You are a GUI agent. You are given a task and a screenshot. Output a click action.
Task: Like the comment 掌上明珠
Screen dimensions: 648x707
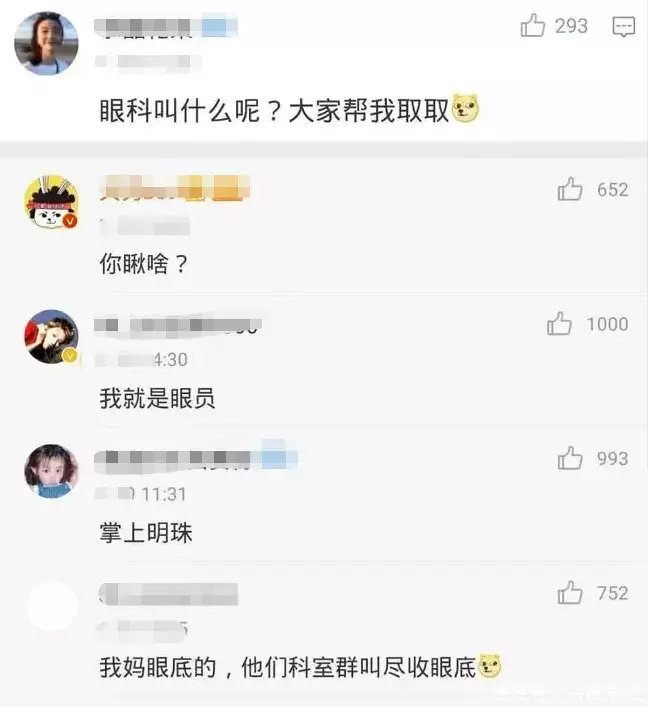click(x=571, y=459)
